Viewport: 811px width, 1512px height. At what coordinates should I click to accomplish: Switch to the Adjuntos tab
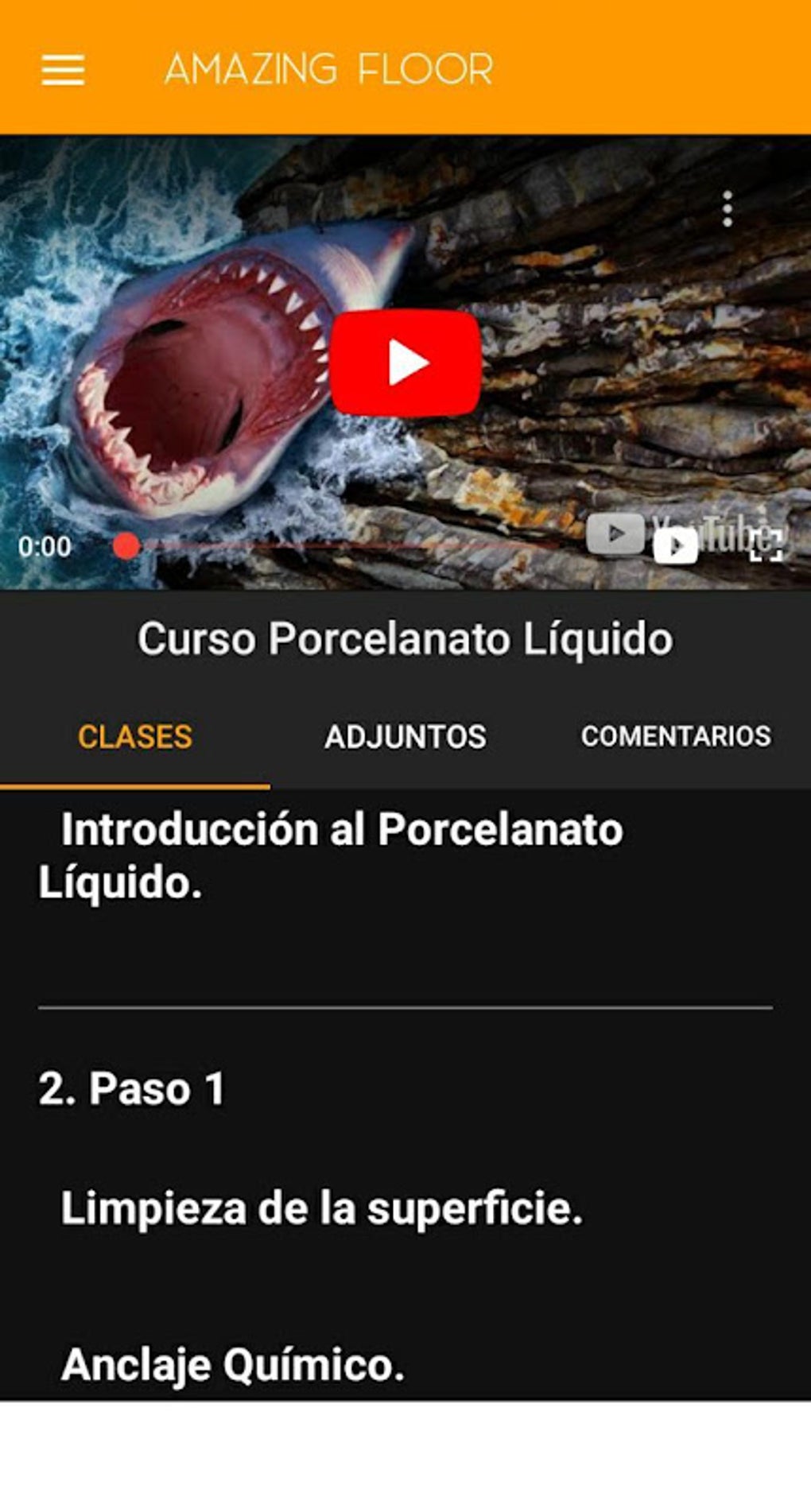point(405,736)
